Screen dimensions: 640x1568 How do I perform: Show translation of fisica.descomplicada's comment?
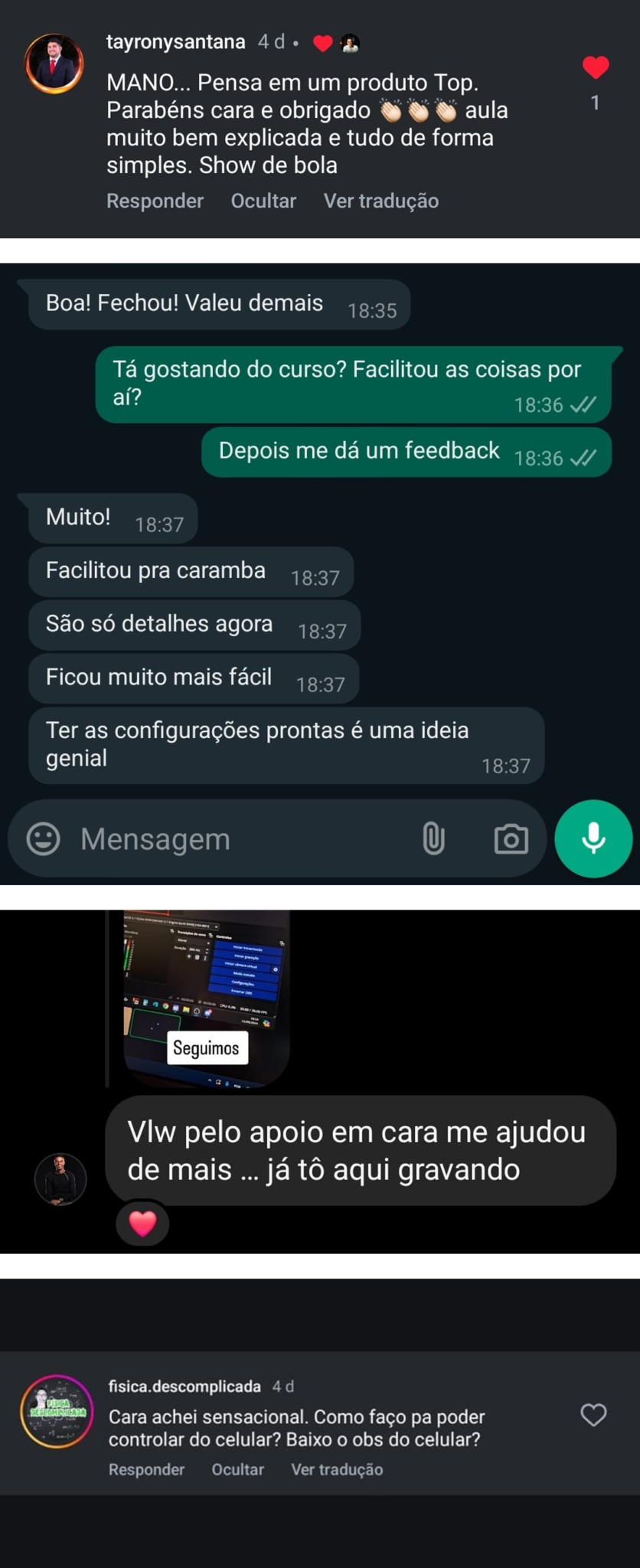point(337,1463)
